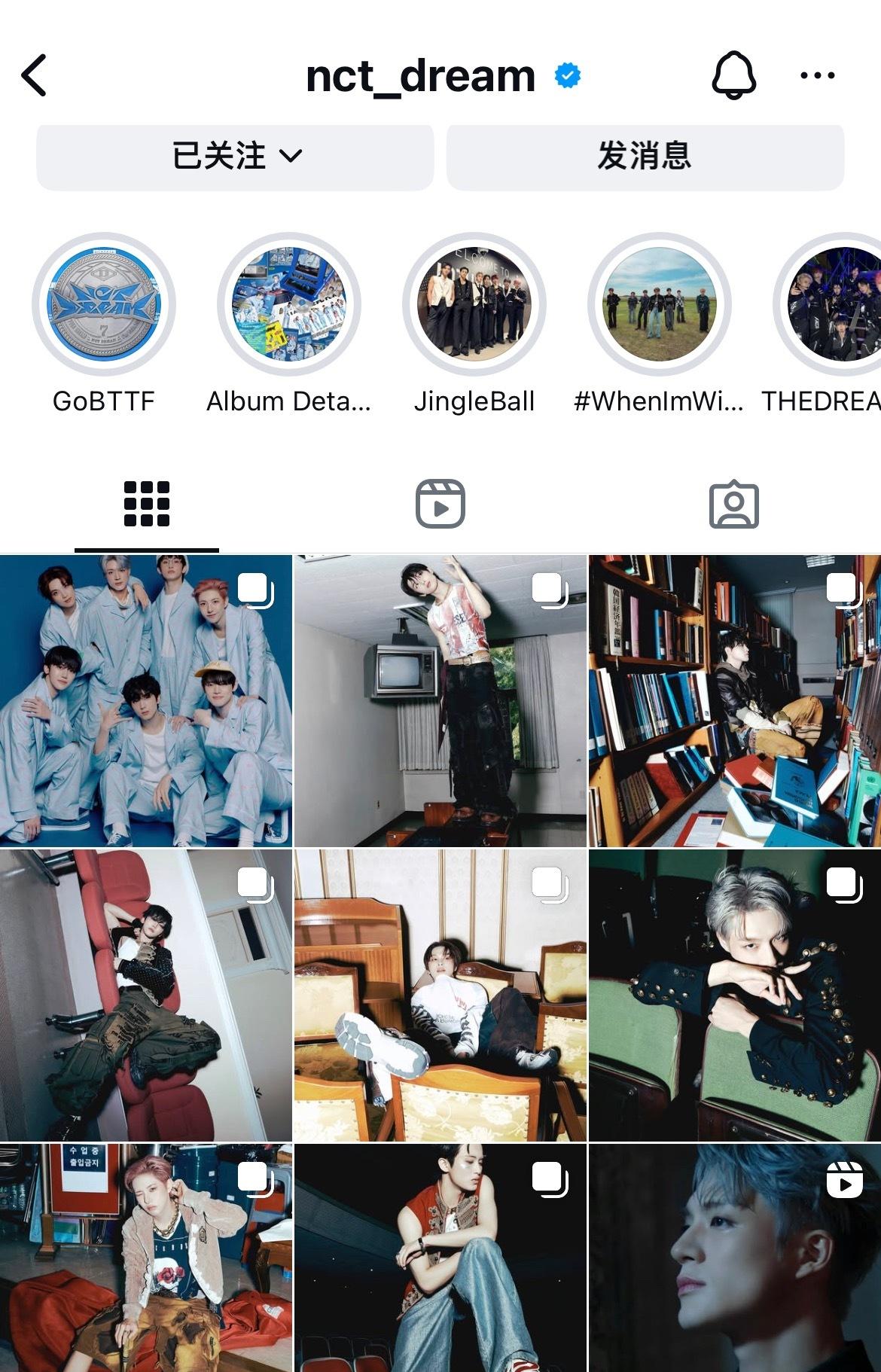
Task: Go back using the back arrow
Action: (35, 75)
